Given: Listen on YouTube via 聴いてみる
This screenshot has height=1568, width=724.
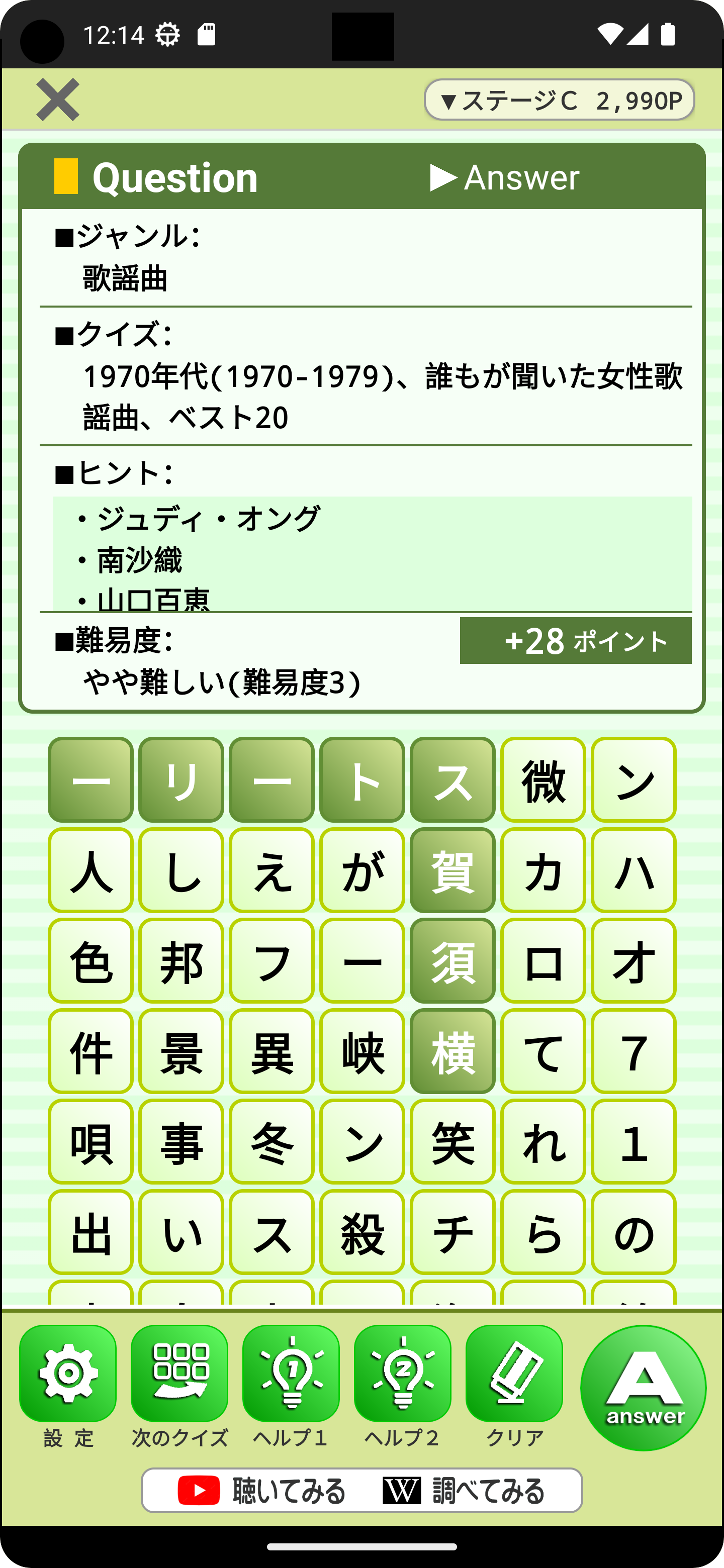Looking at the screenshot, I should pyautogui.click(x=262, y=1491).
